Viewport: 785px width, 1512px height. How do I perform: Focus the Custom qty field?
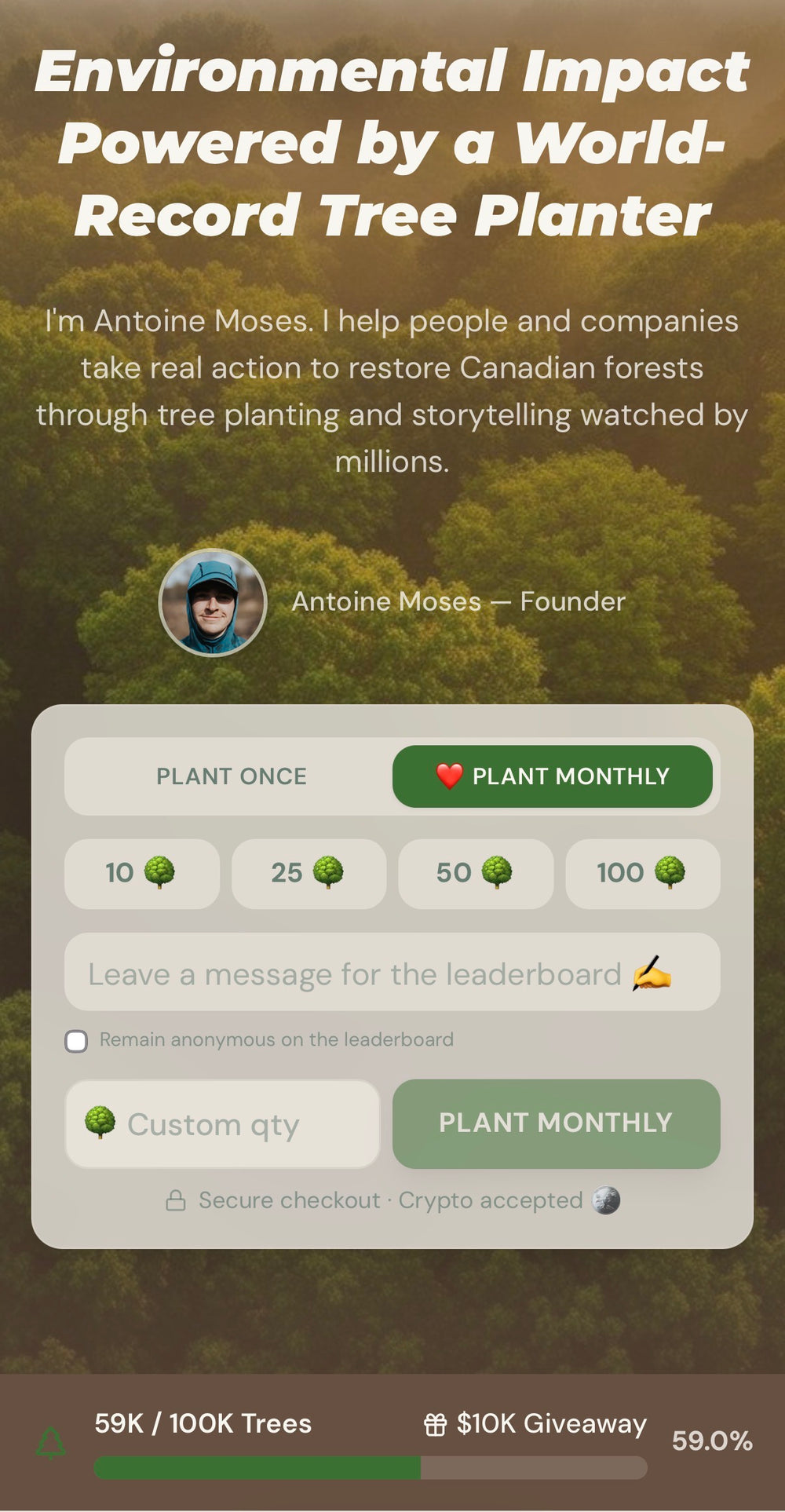coord(222,1124)
